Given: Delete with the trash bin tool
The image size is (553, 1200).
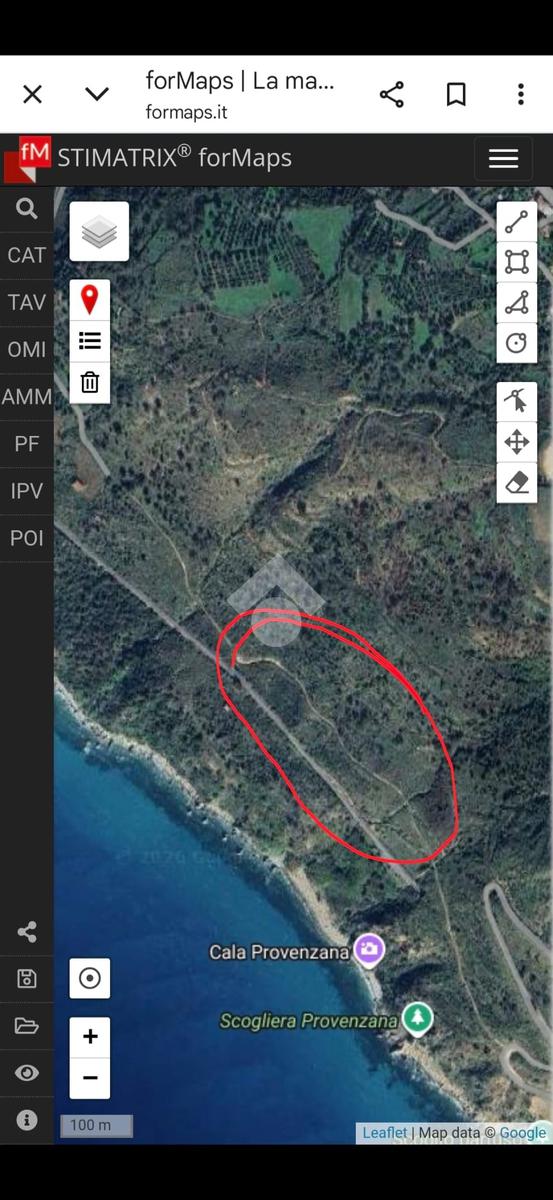Looking at the screenshot, I should coord(90,382).
